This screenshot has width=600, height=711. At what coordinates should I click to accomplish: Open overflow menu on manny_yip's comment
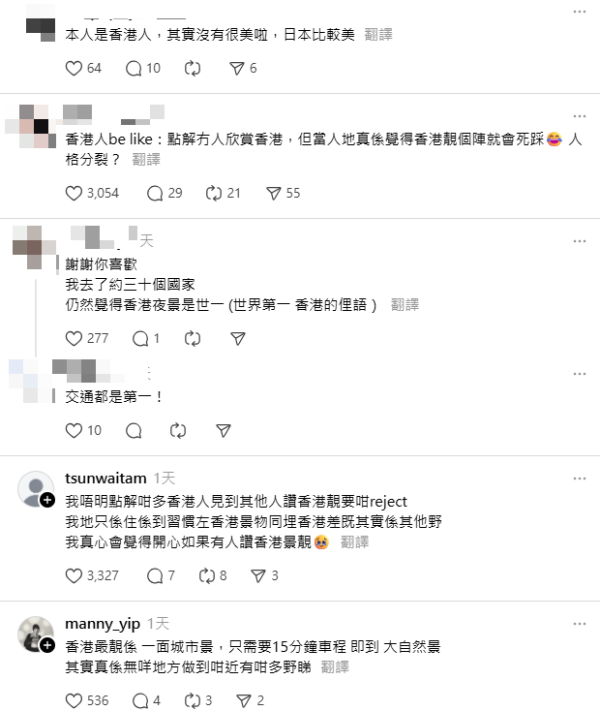coord(580,624)
